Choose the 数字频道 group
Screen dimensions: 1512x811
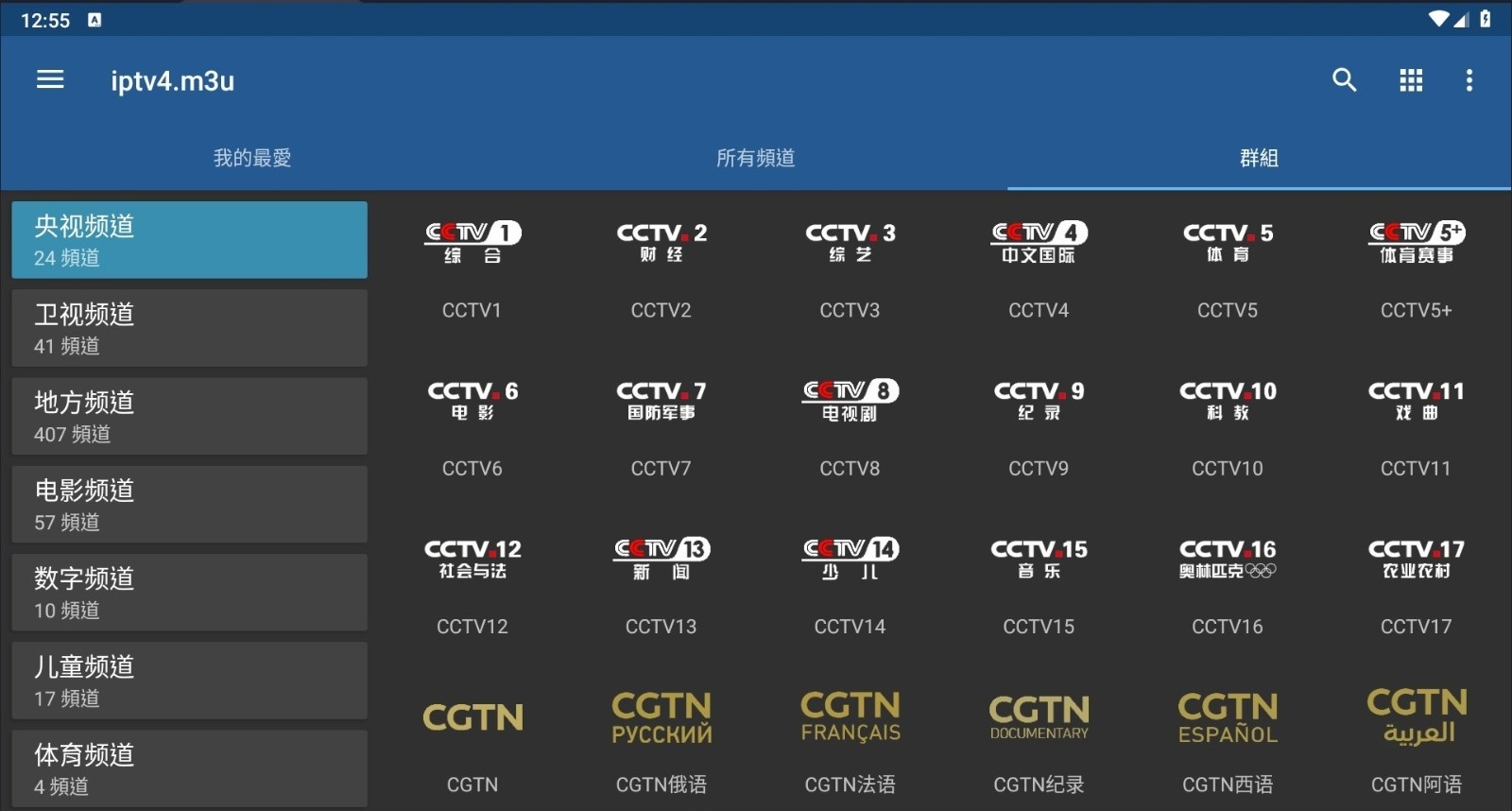[189, 593]
